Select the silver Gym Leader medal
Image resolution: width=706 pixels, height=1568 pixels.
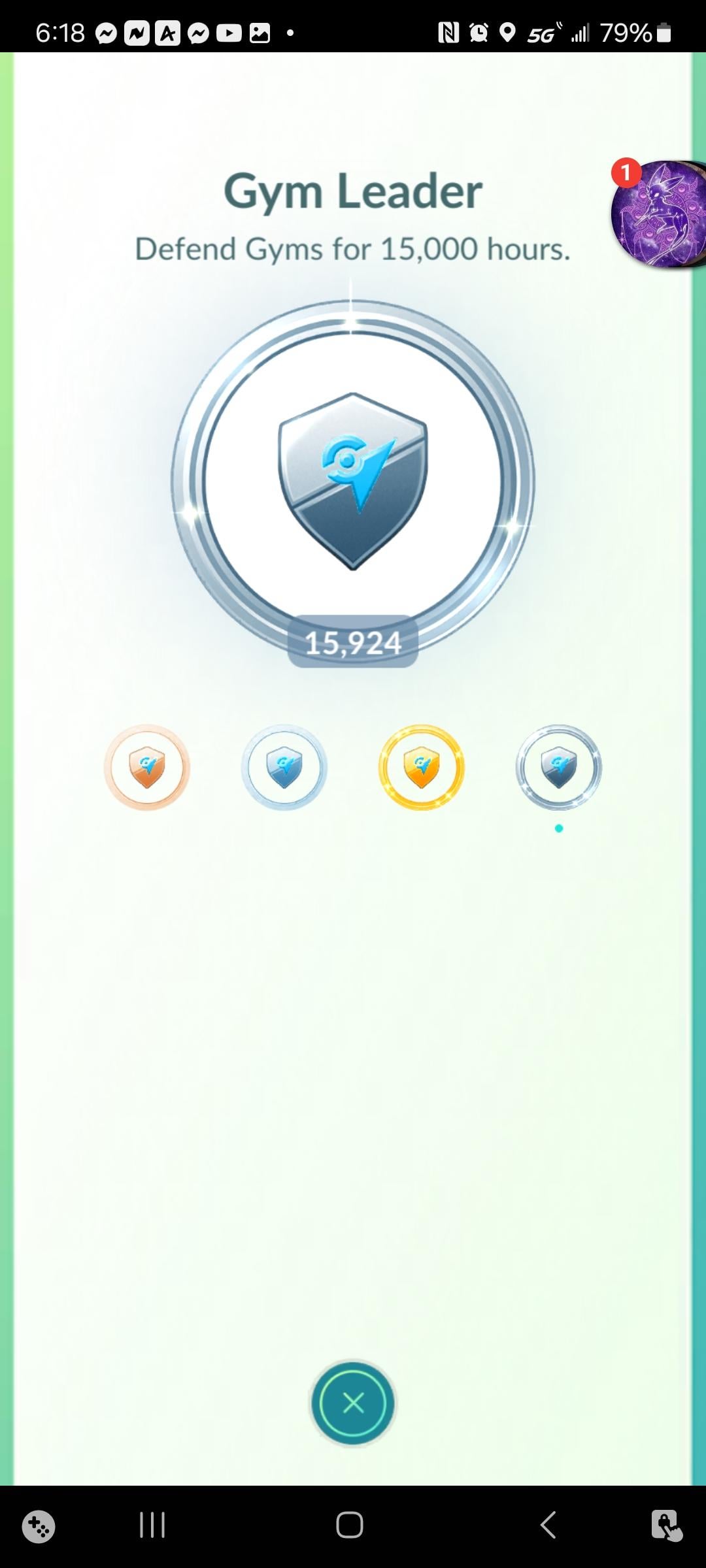pyautogui.click(x=284, y=767)
